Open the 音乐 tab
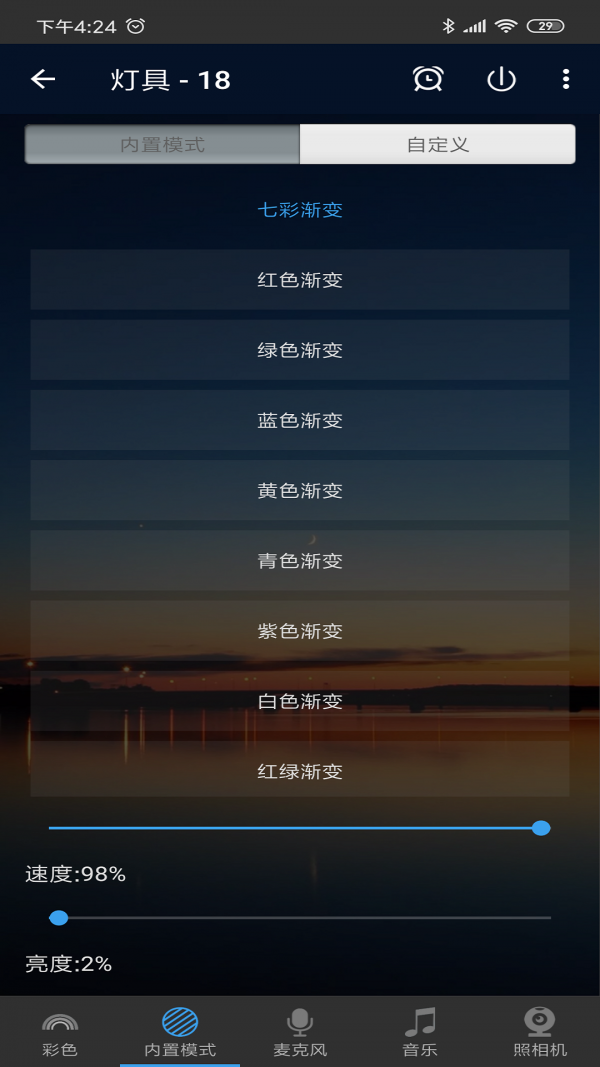 pos(420,1032)
